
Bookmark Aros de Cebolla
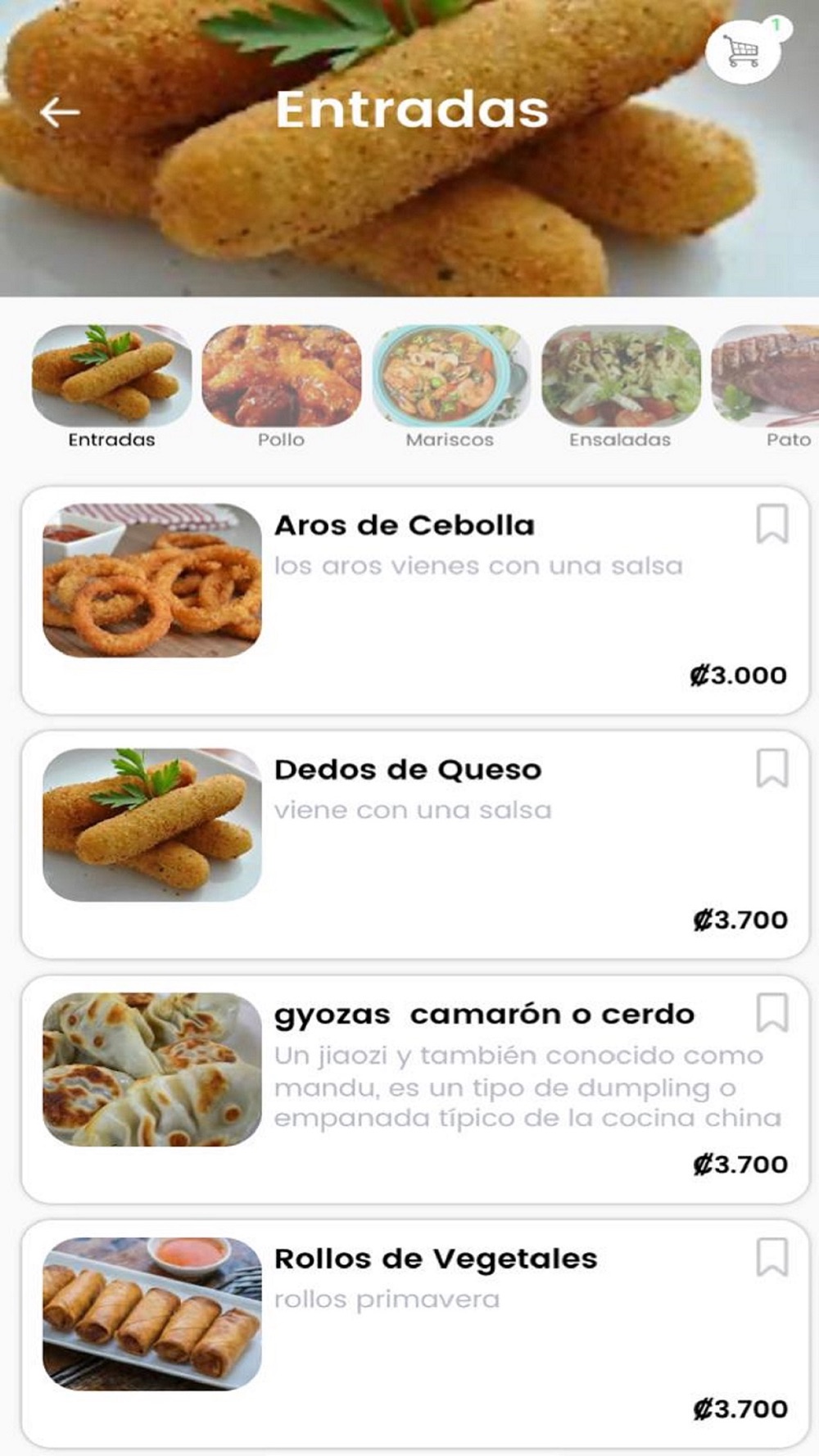pyautogui.click(x=771, y=525)
